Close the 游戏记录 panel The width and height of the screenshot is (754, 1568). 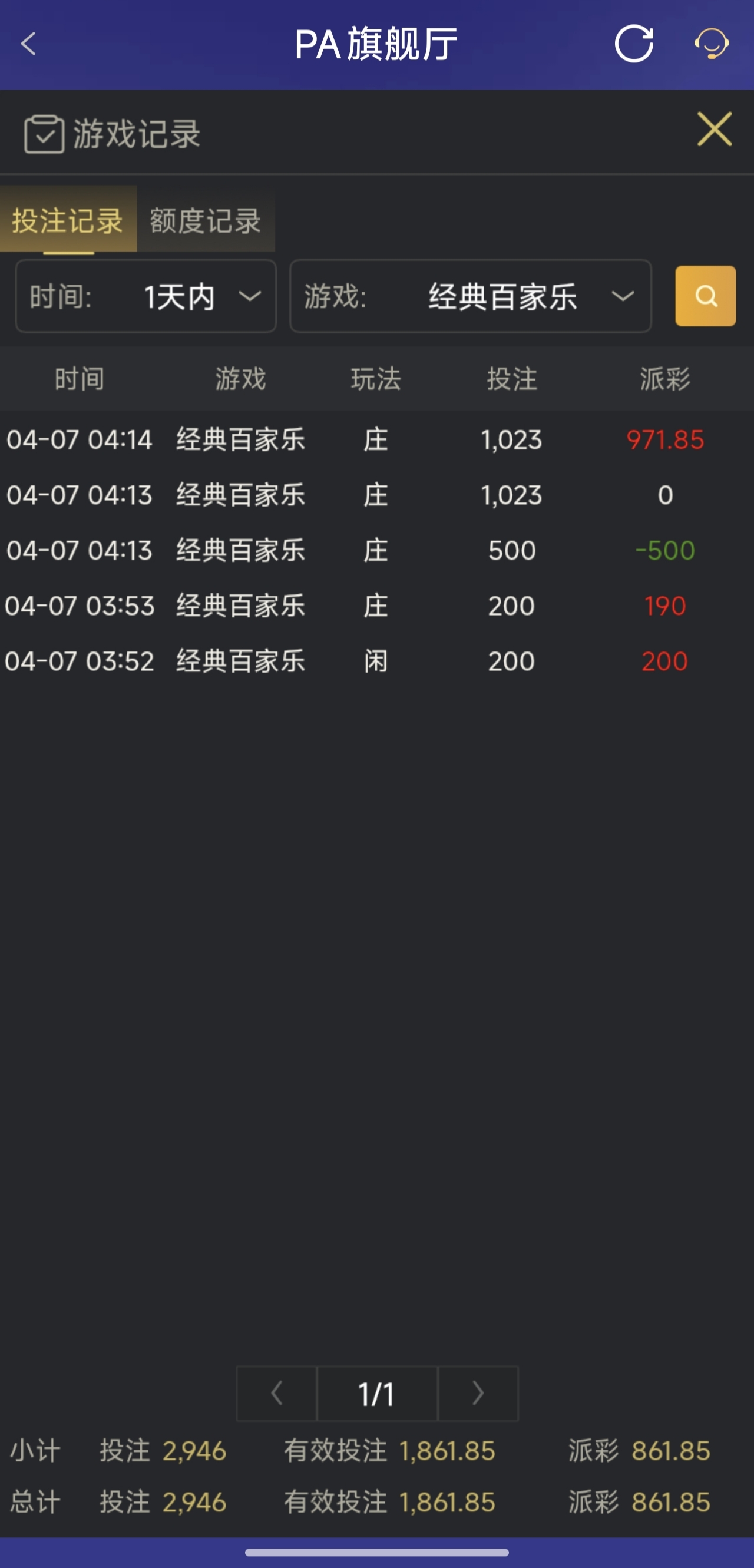714,129
